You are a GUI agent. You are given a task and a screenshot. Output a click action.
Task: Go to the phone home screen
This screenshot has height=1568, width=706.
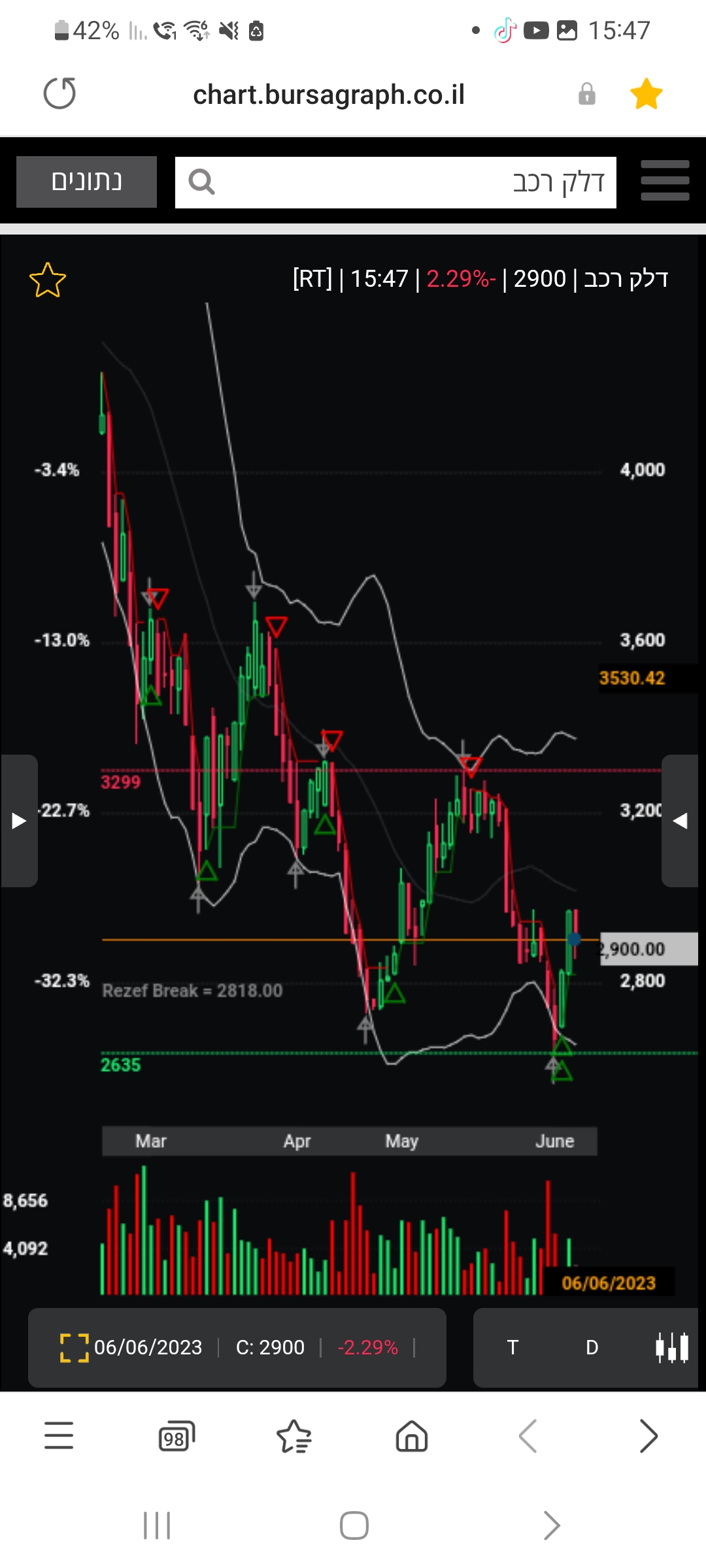[354, 1526]
